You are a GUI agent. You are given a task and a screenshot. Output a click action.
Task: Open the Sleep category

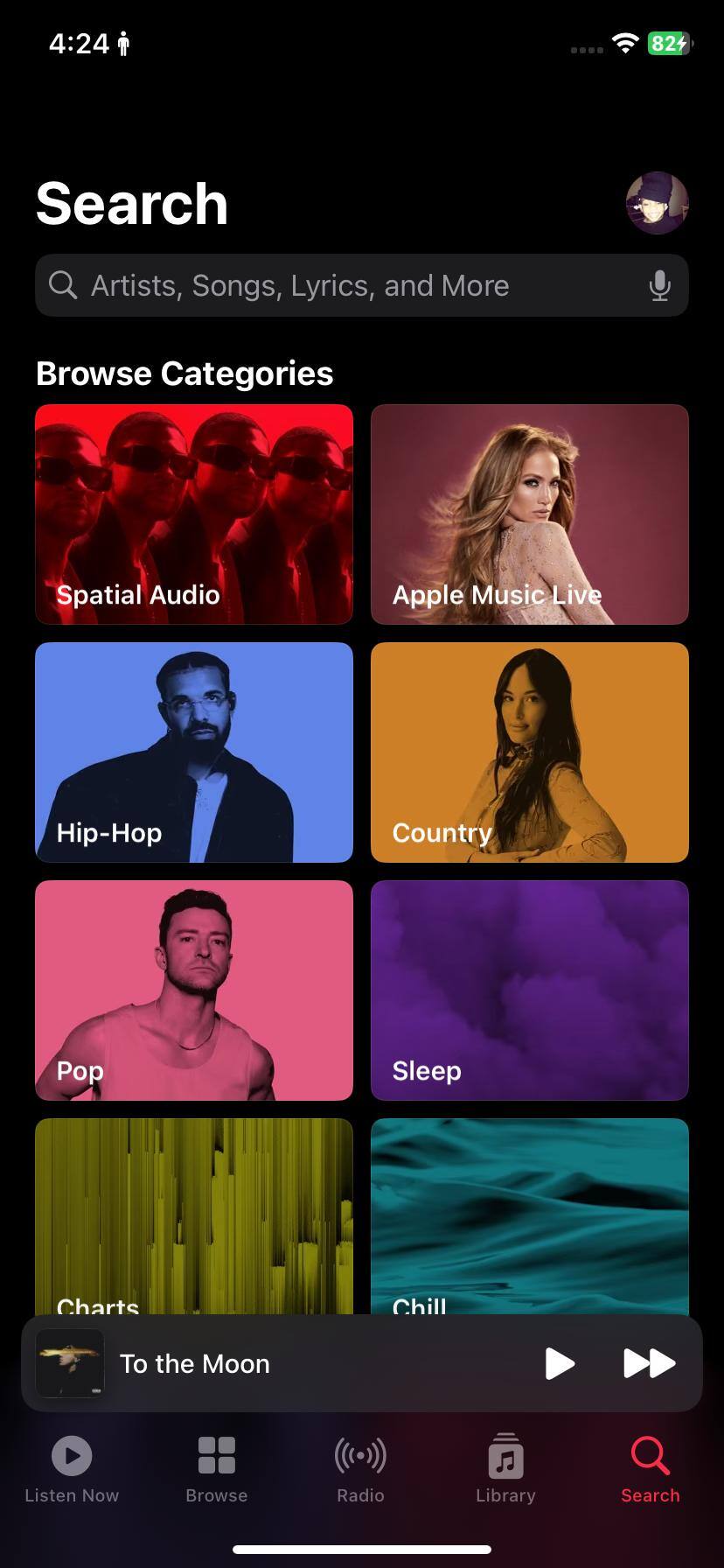530,990
